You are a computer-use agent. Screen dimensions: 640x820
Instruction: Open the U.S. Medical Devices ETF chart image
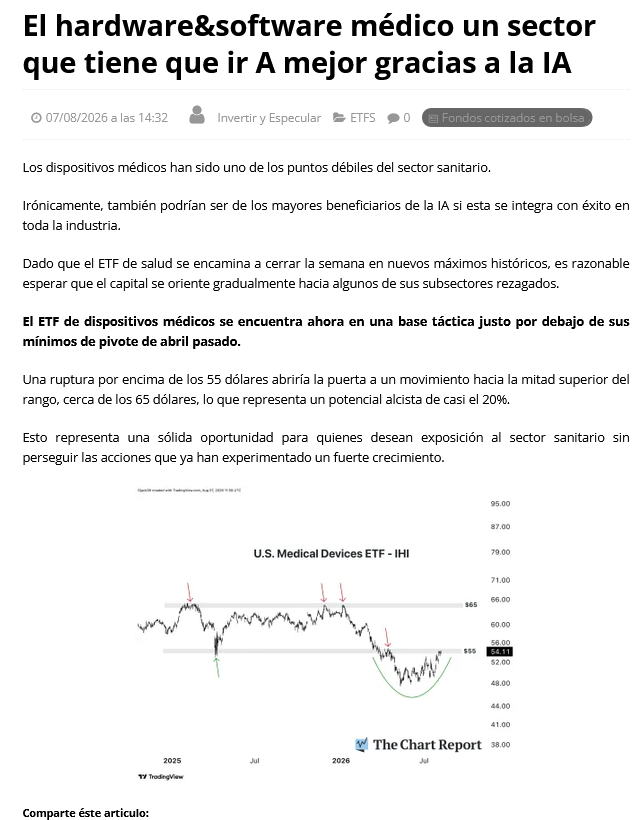[325, 634]
